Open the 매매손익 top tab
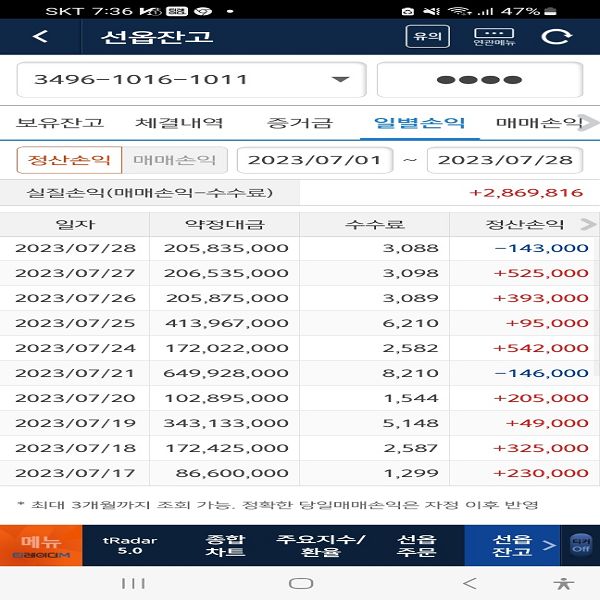600x600 pixels. pos(538,123)
